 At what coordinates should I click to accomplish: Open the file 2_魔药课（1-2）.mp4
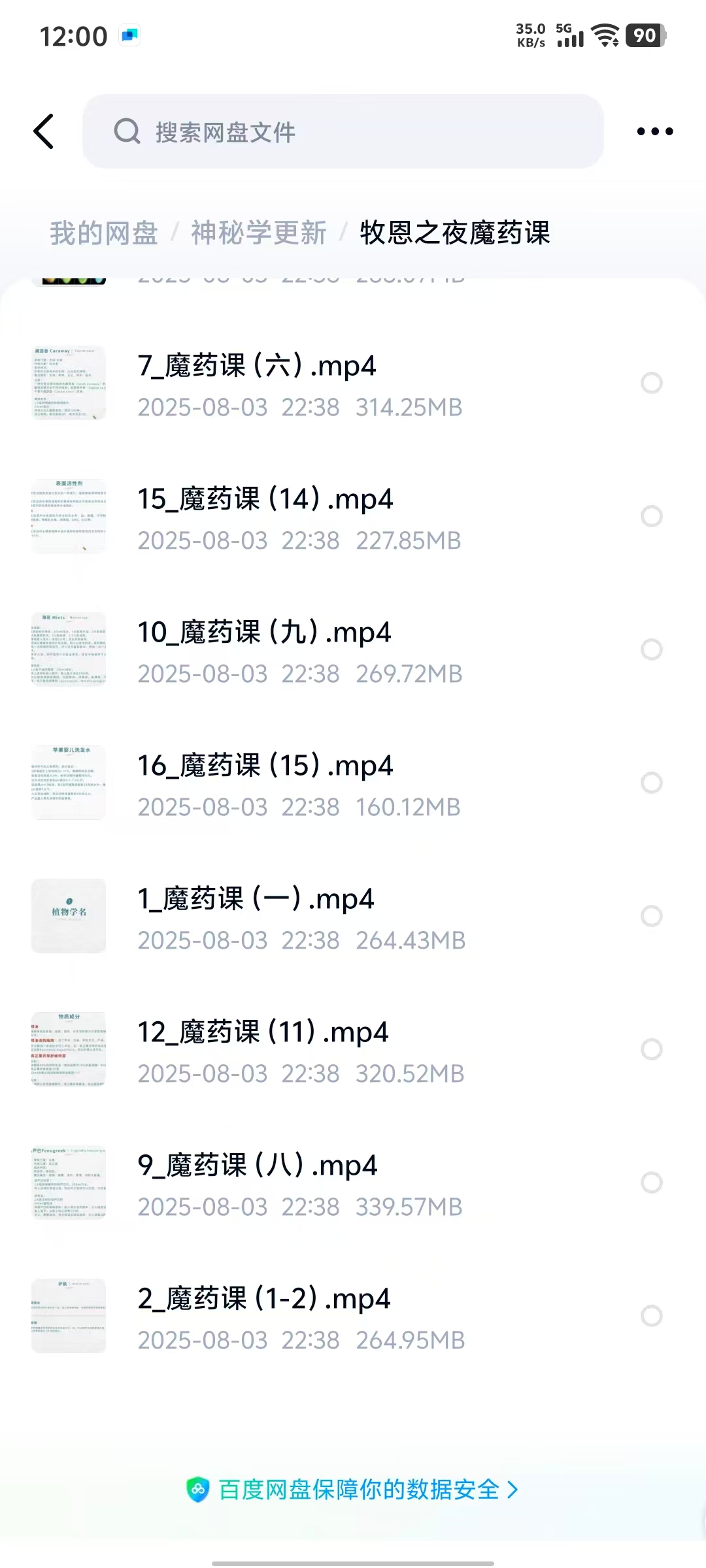264,1299
